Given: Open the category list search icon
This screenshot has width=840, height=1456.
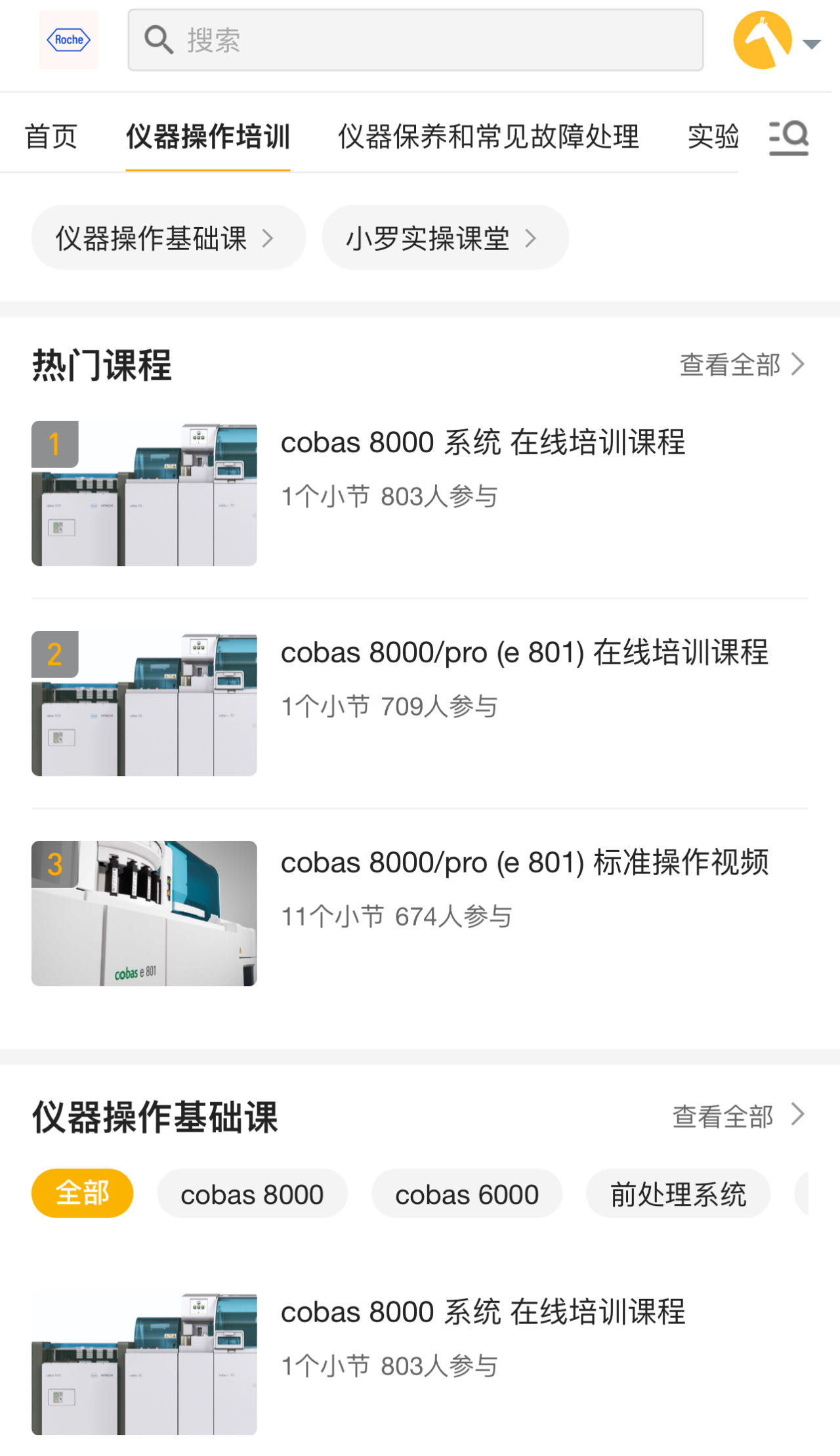Looking at the screenshot, I should (788, 138).
